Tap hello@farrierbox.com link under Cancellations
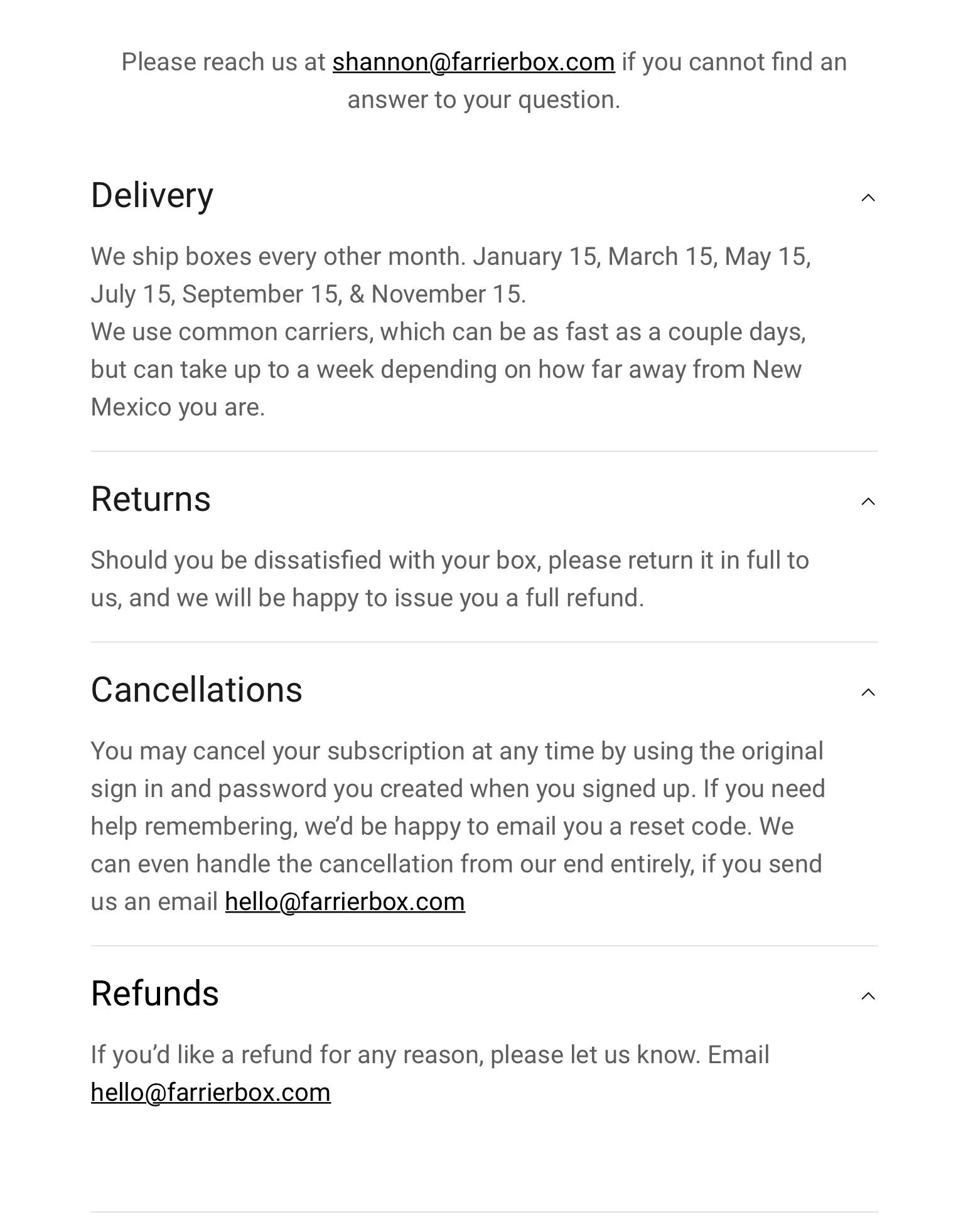973x1232 pixels. click(x=345, y=902)
